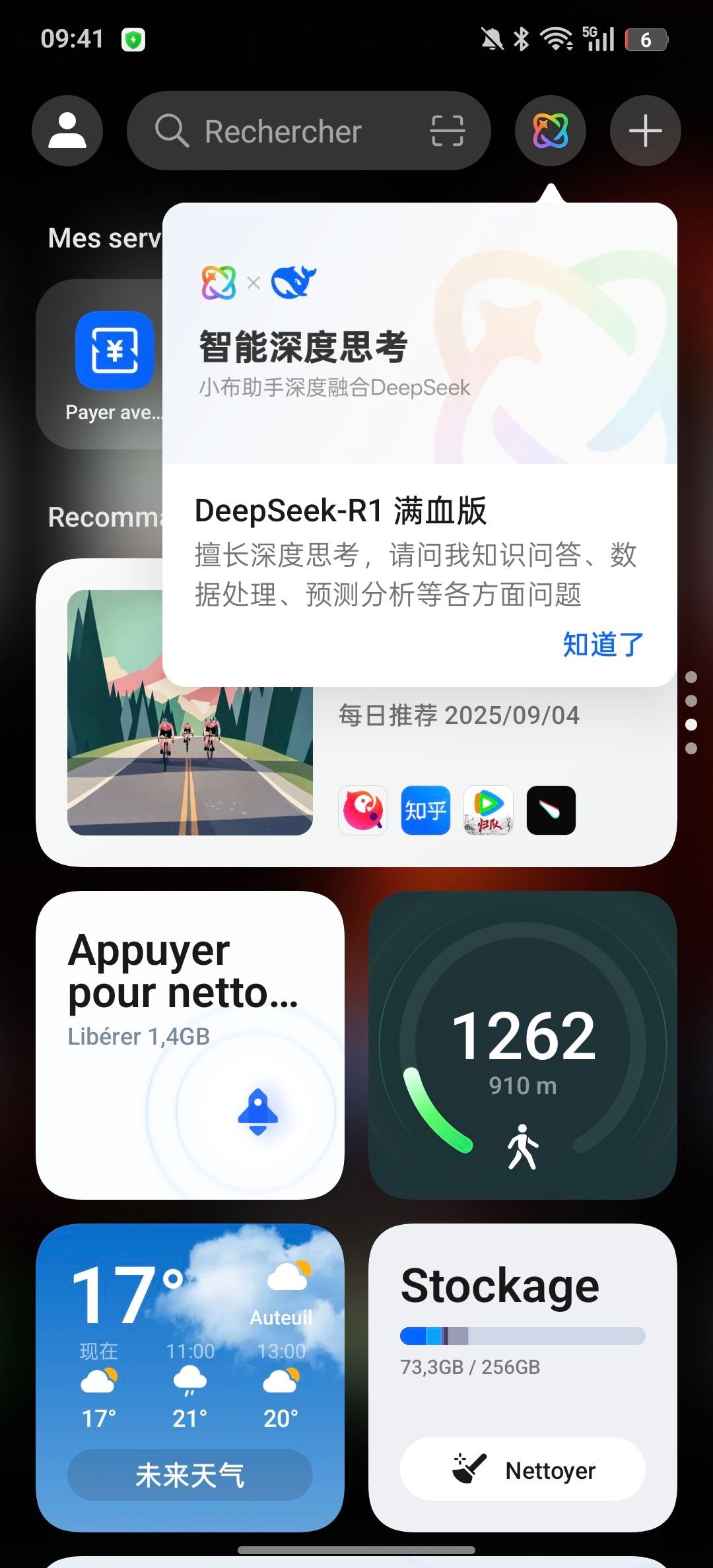The image size is (713, 1568).
Task: Open the black comet app icon
Action: 551,810
